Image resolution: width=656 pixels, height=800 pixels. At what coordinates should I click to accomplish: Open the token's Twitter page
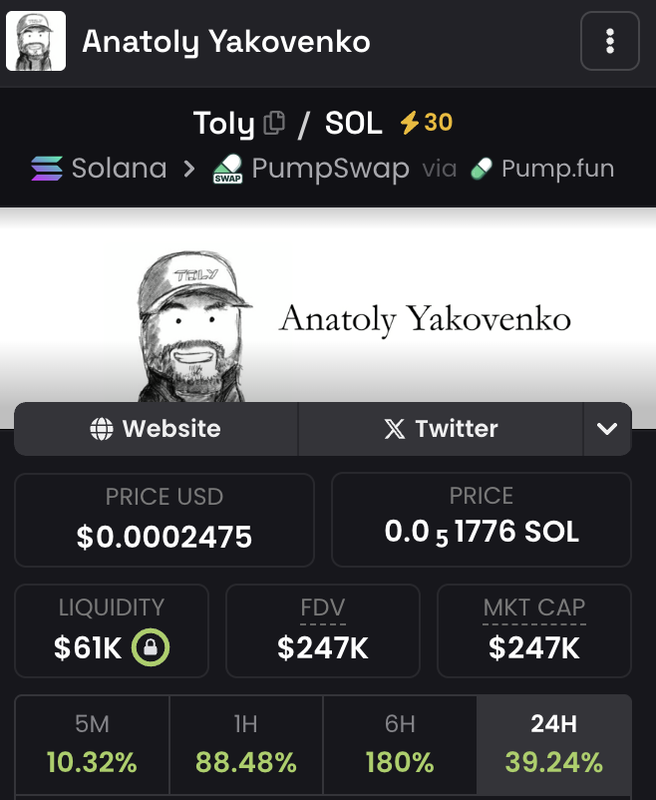[x=441, y=429]
